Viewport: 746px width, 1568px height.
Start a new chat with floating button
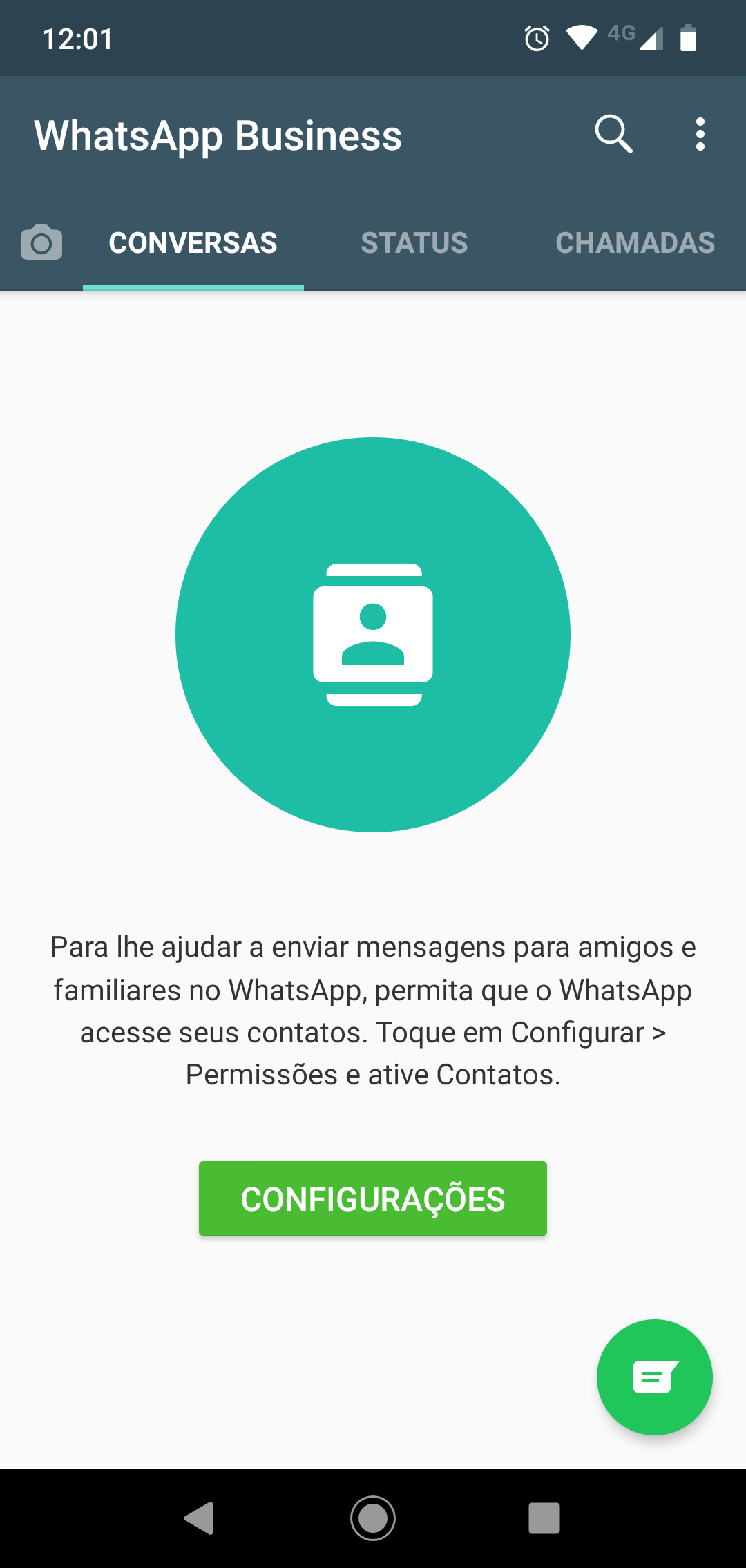(x=655, y=1377)
